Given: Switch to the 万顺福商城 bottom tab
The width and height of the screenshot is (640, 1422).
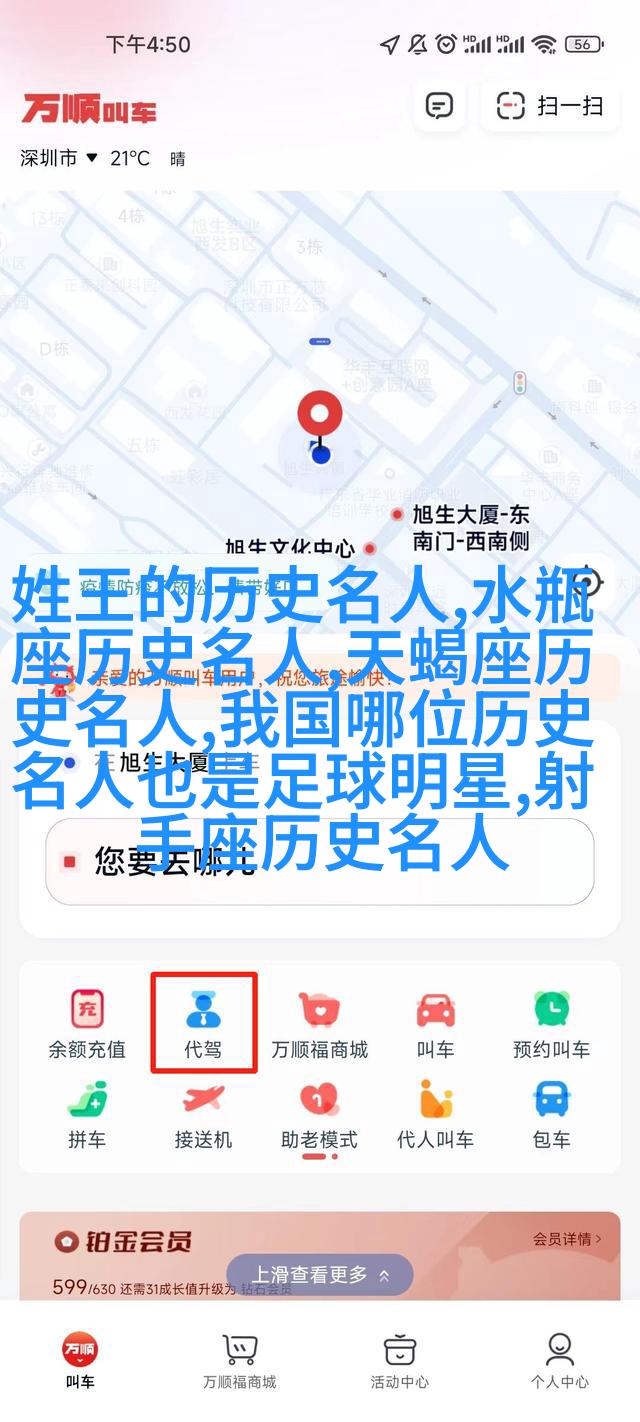Looking at the screenshot, I should 239,1361.
